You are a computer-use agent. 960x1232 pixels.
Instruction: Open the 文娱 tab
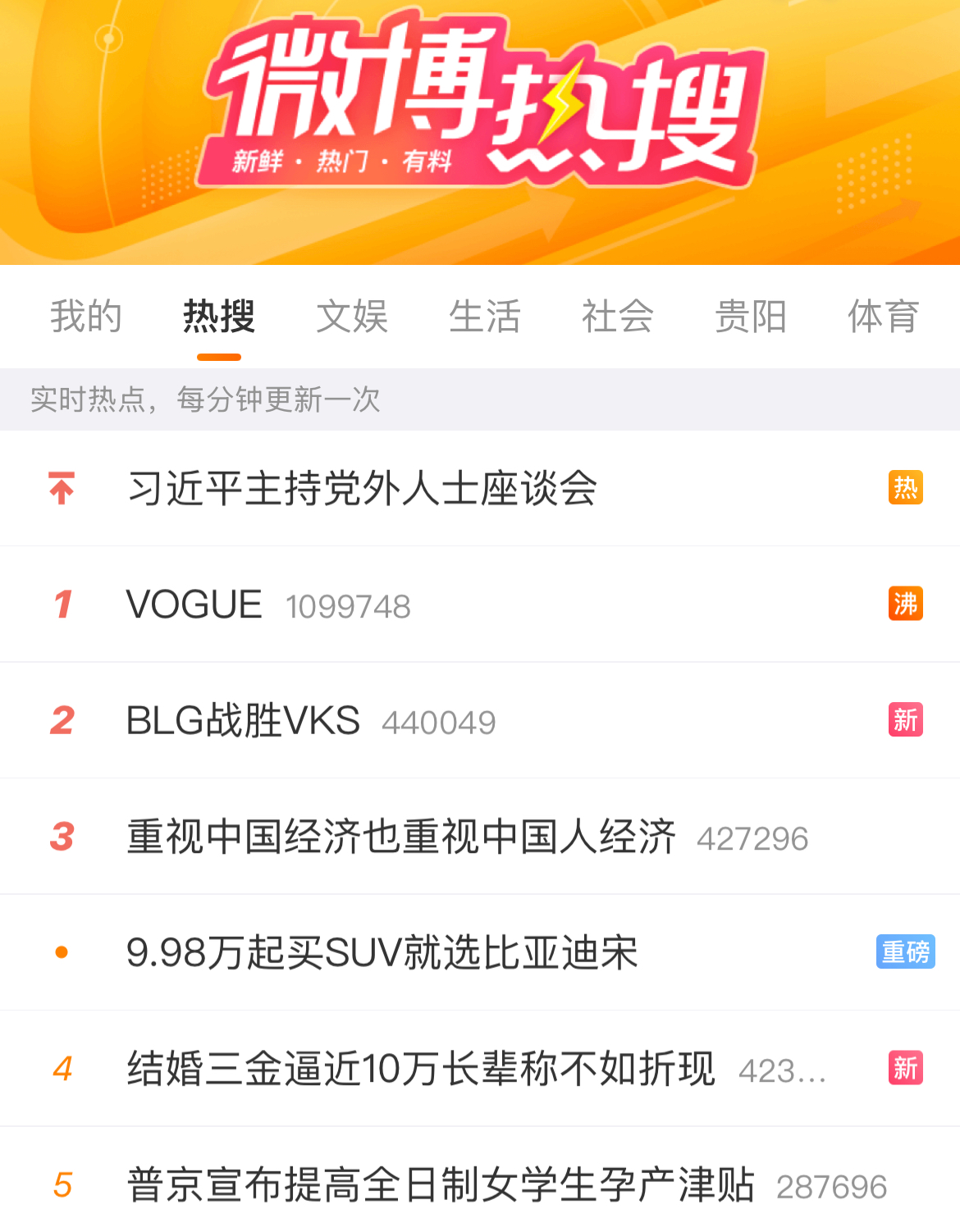[352, 317]
